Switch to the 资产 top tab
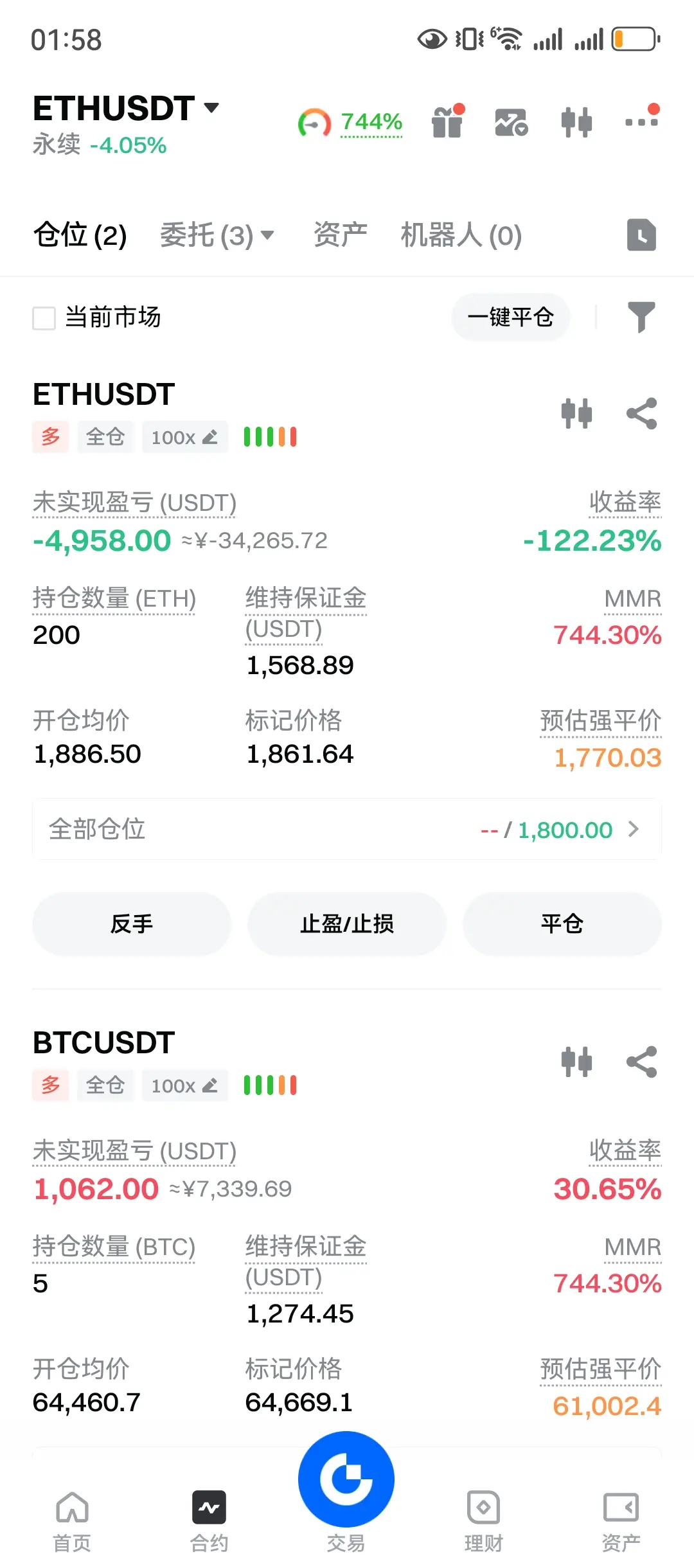This screenshot has height=1568, width=694. pos(340,235)
